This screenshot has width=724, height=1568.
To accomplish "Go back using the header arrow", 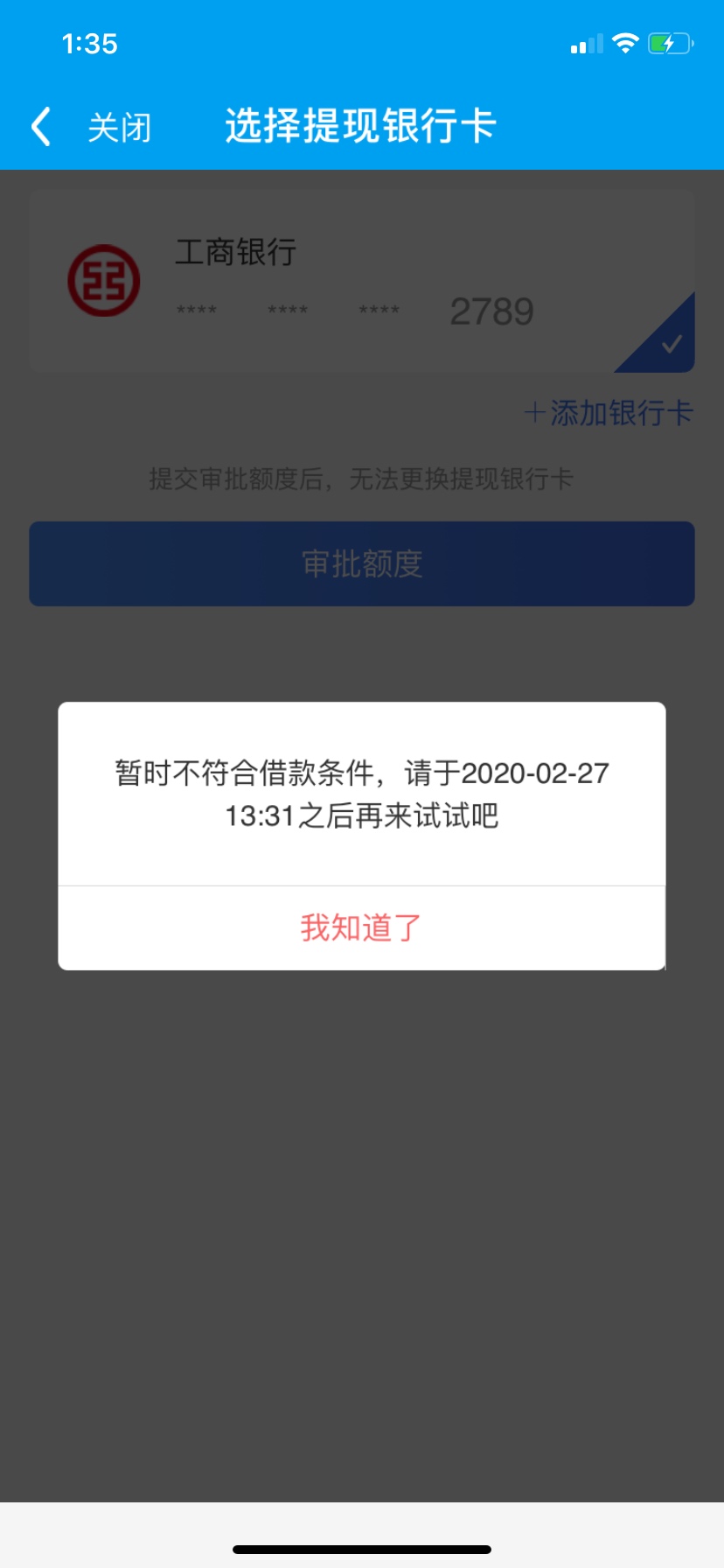I will coord(41,126).
